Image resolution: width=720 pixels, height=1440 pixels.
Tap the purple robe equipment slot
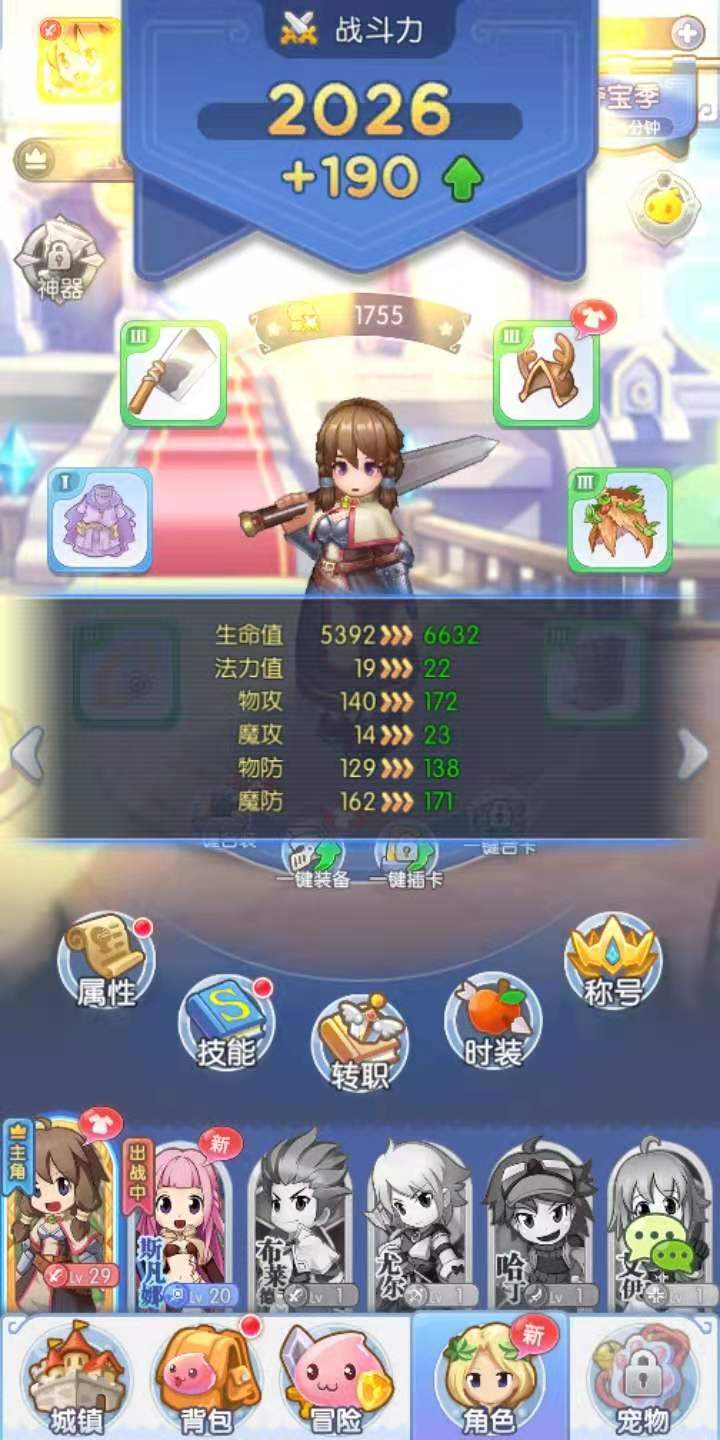[100, 520]
